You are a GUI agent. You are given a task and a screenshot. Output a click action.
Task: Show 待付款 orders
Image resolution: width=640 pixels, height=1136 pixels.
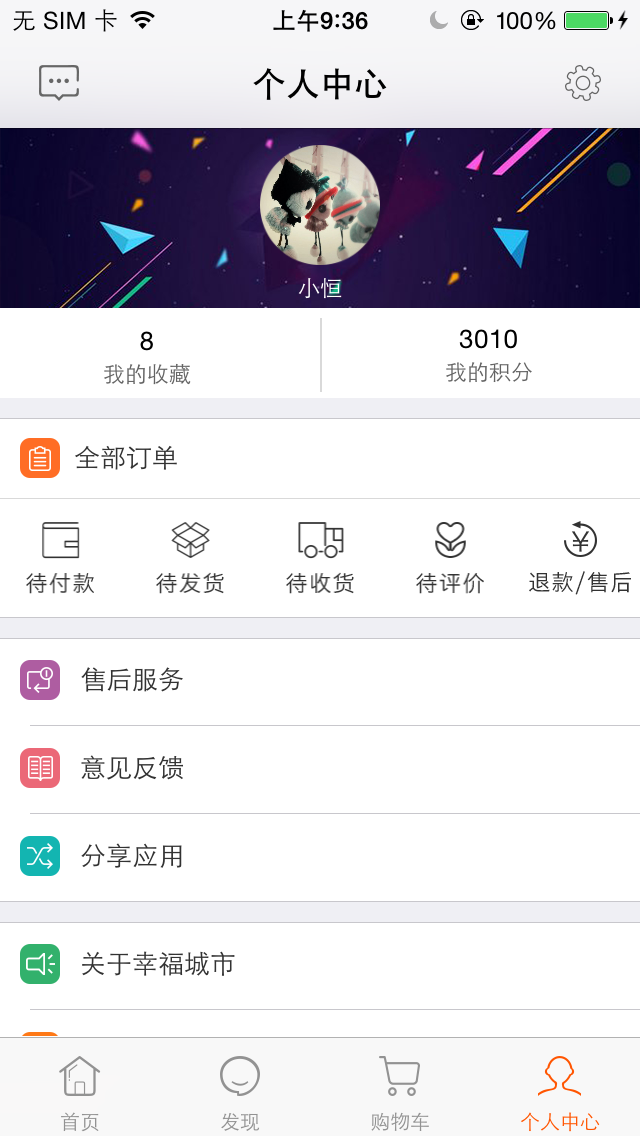(60, 557)
